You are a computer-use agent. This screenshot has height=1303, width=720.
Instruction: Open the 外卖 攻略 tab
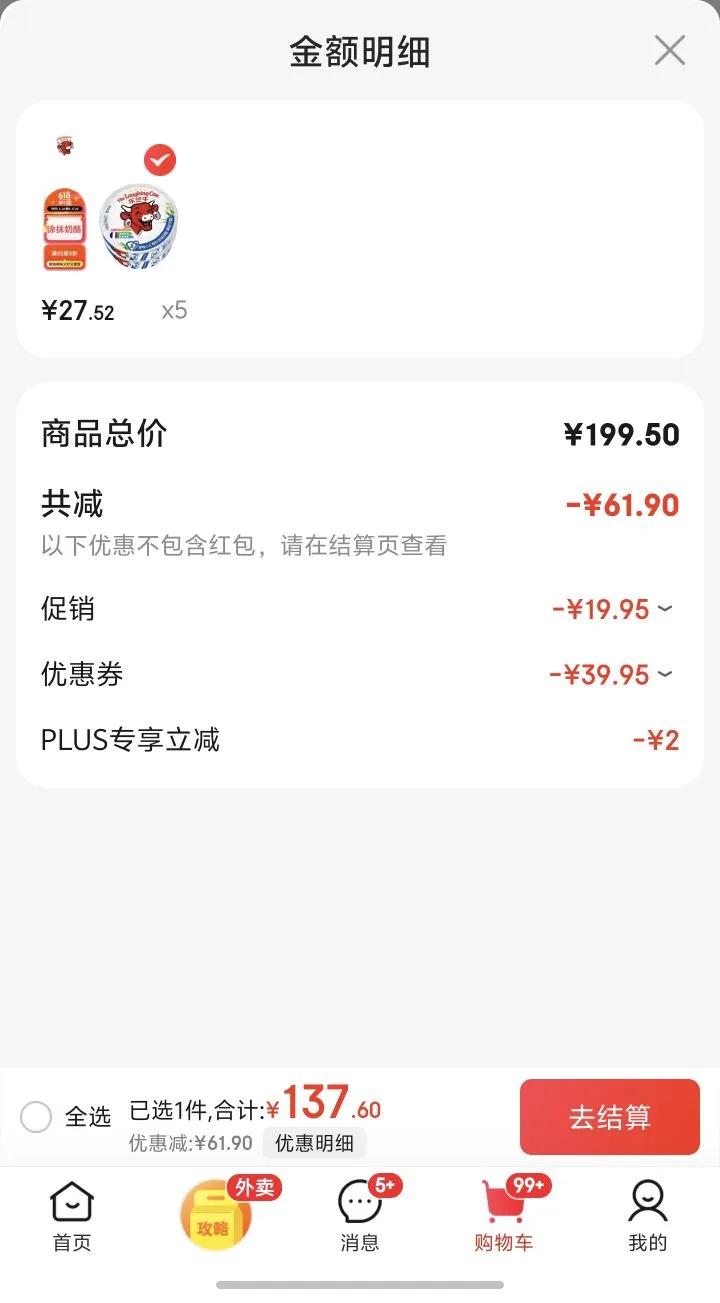pos(215,1216)
